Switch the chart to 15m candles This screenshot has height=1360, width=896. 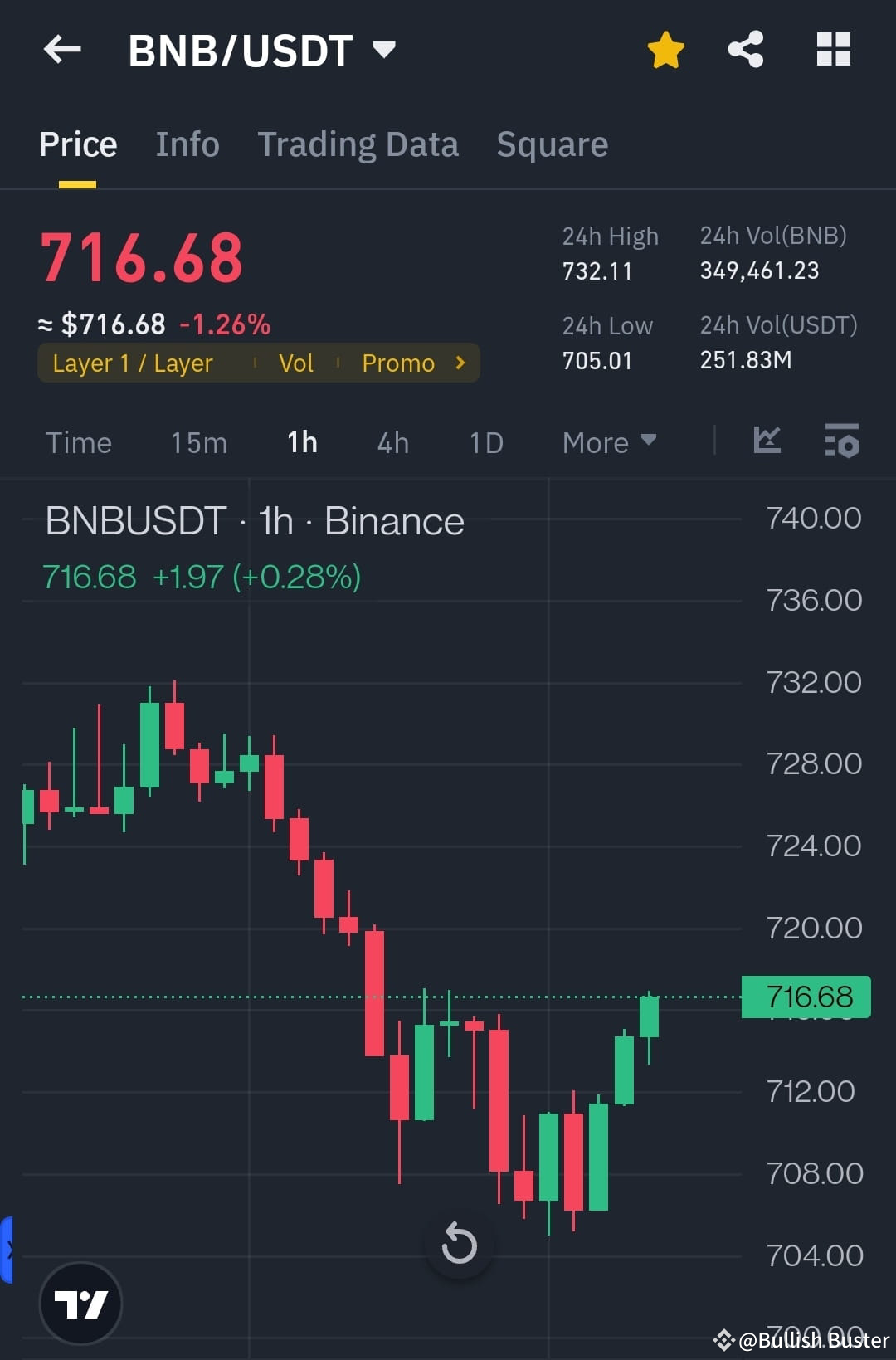coord(198,442)
